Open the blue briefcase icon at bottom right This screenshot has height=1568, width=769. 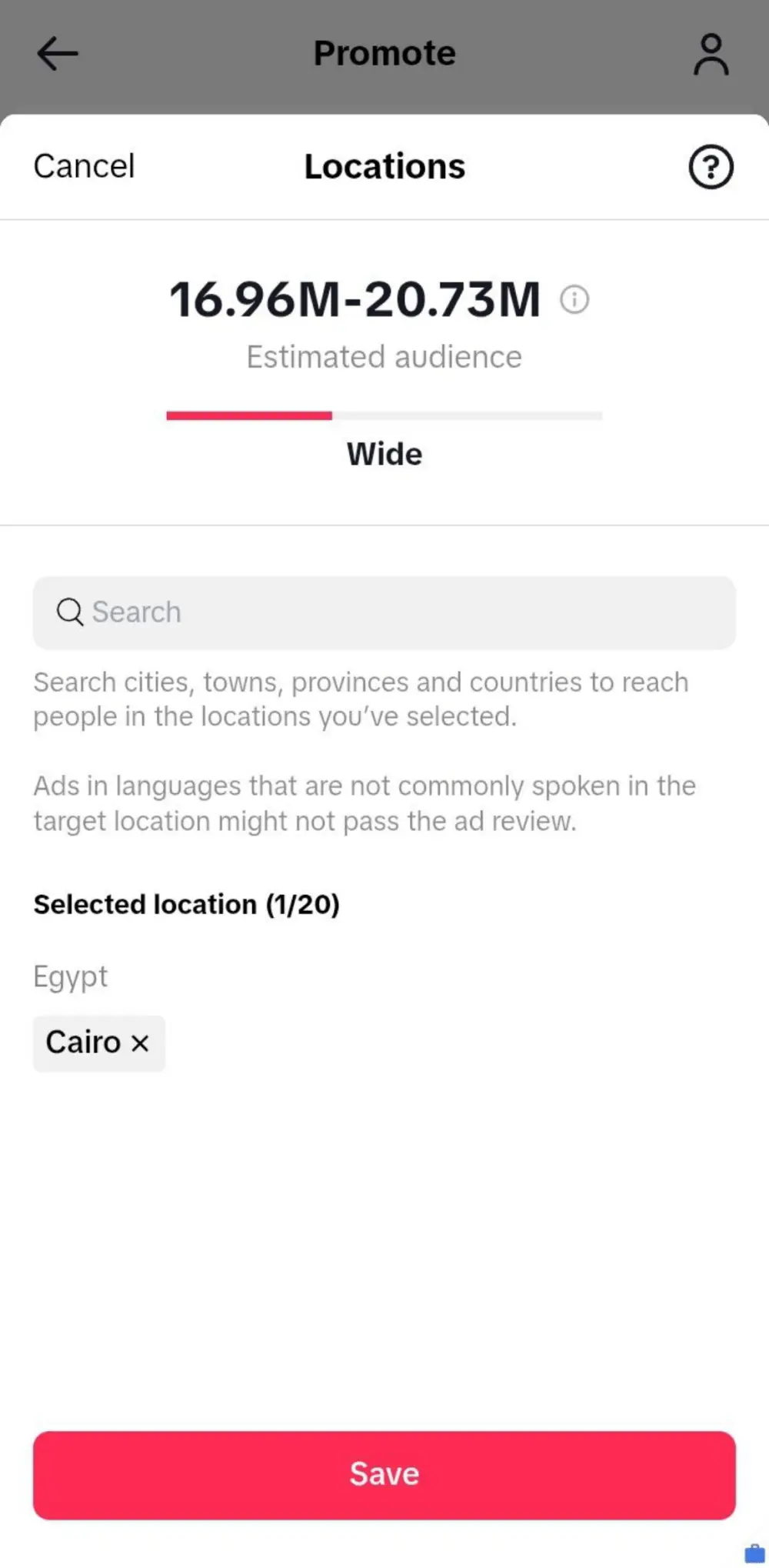[x=757, y=1552]
